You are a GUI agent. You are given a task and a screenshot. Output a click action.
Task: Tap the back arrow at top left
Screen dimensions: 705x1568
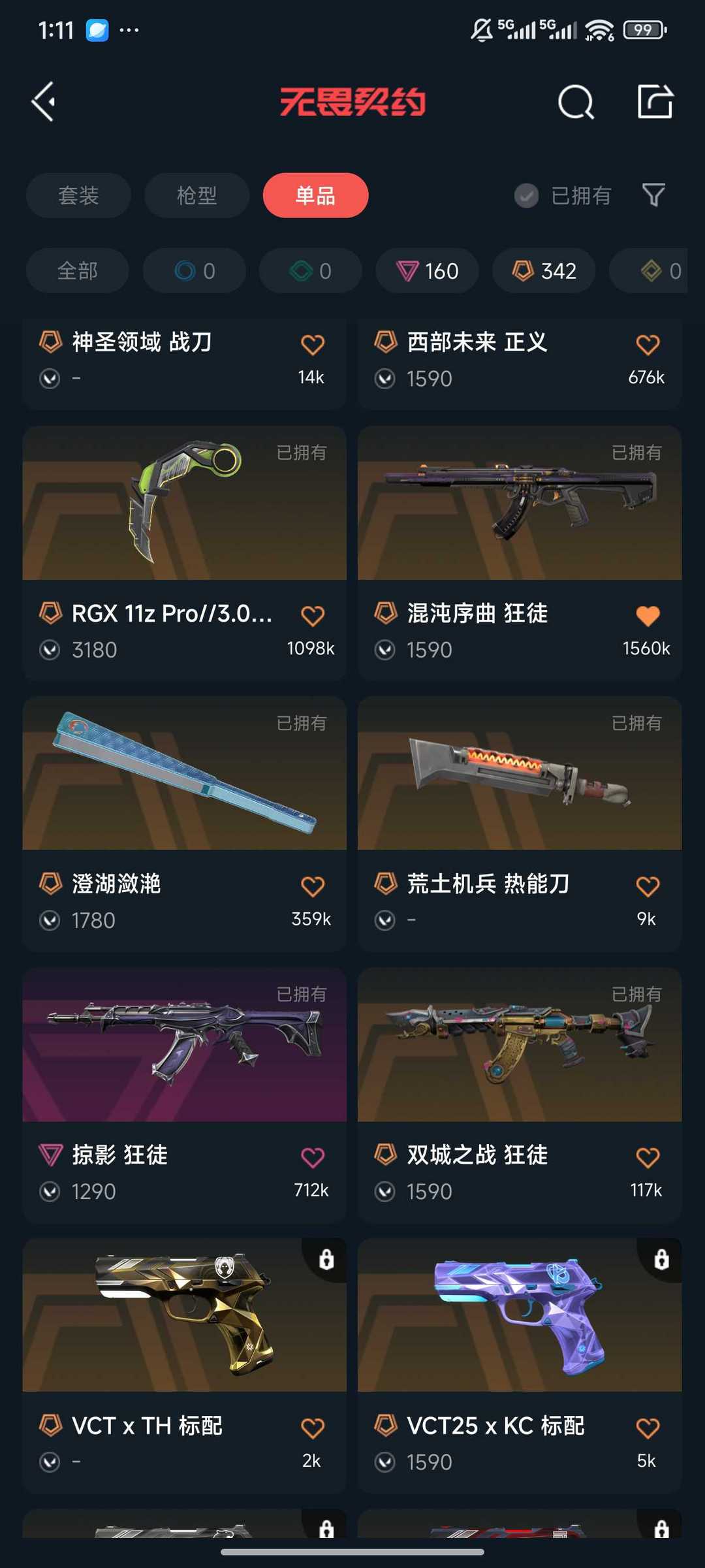[x=43, y=101]
